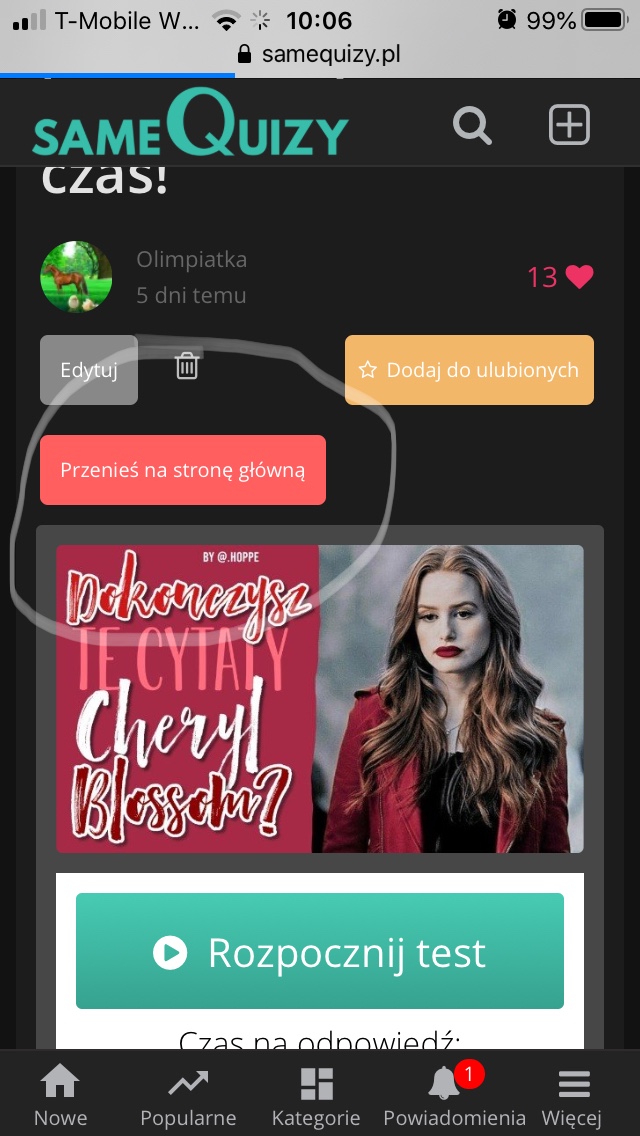Tap Dodaj do ulubionych
The image size is (640, 1136).
tap(469, 370)
